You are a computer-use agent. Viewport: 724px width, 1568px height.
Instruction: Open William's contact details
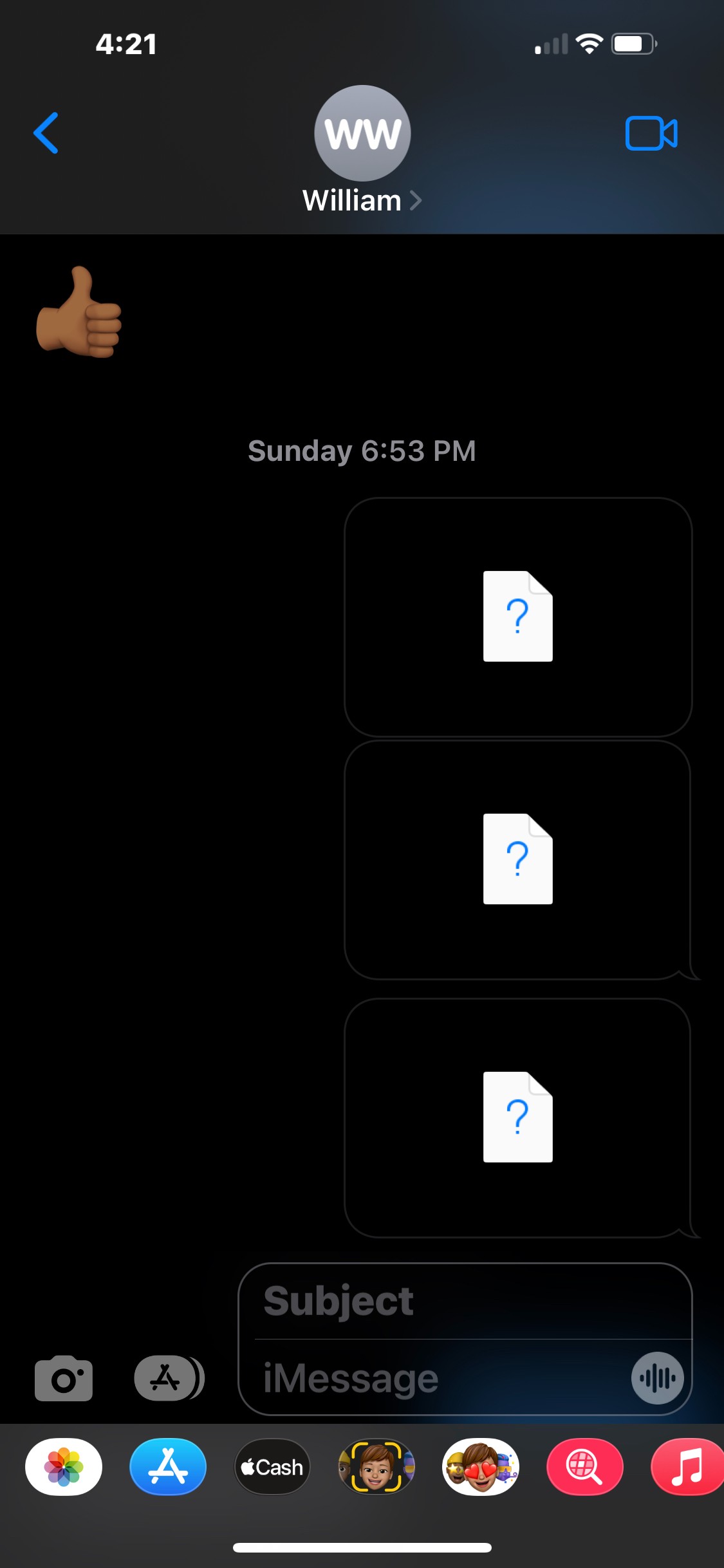click(362, 200)
